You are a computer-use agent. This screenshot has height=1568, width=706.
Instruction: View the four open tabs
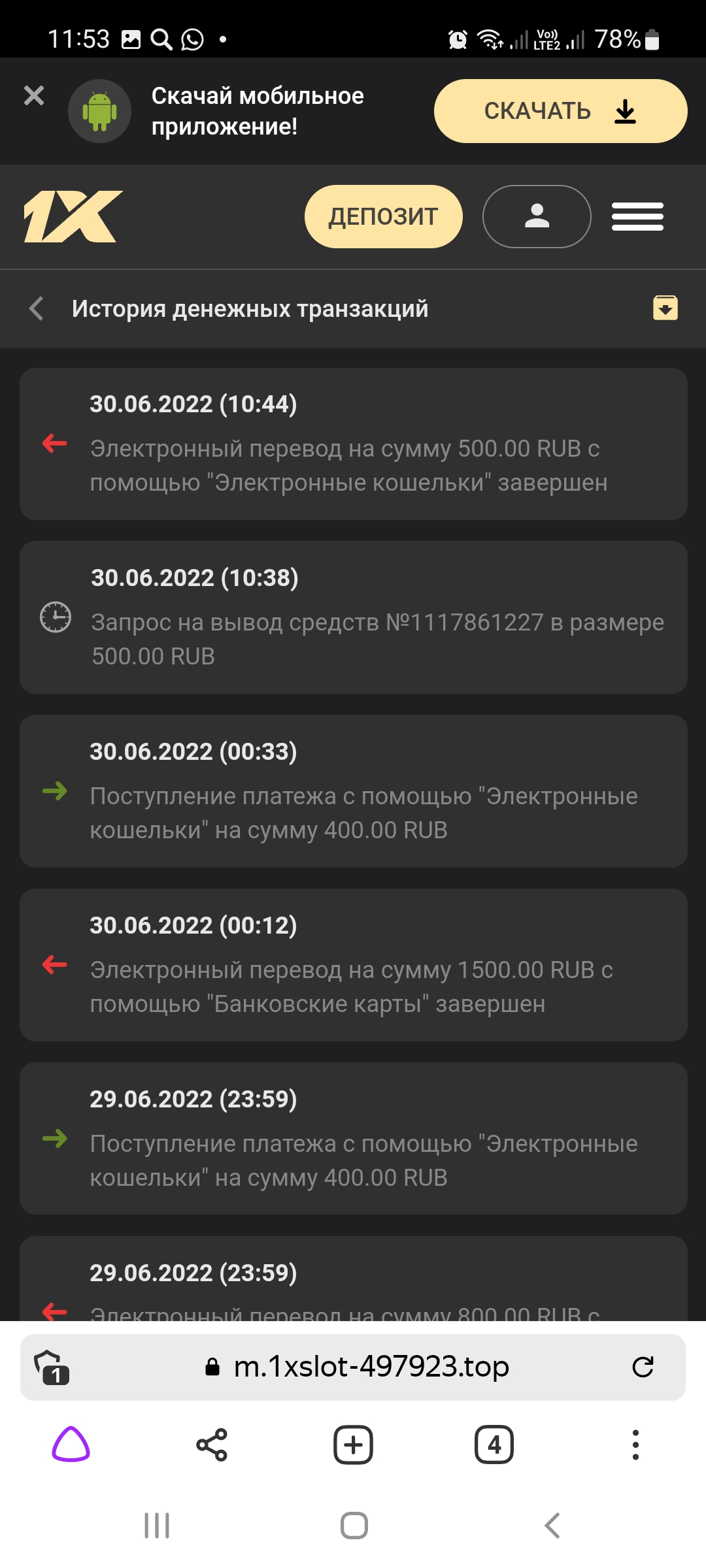[x=494, y=1445]
